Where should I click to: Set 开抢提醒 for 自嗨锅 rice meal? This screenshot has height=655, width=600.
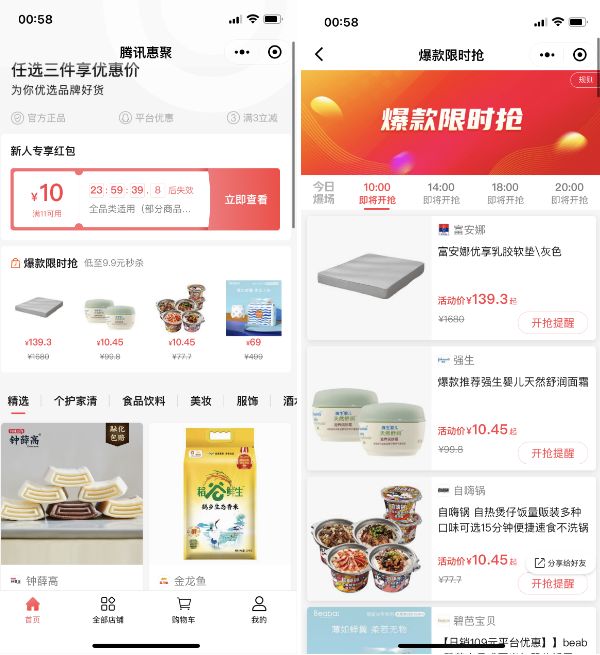pos(552,584)
